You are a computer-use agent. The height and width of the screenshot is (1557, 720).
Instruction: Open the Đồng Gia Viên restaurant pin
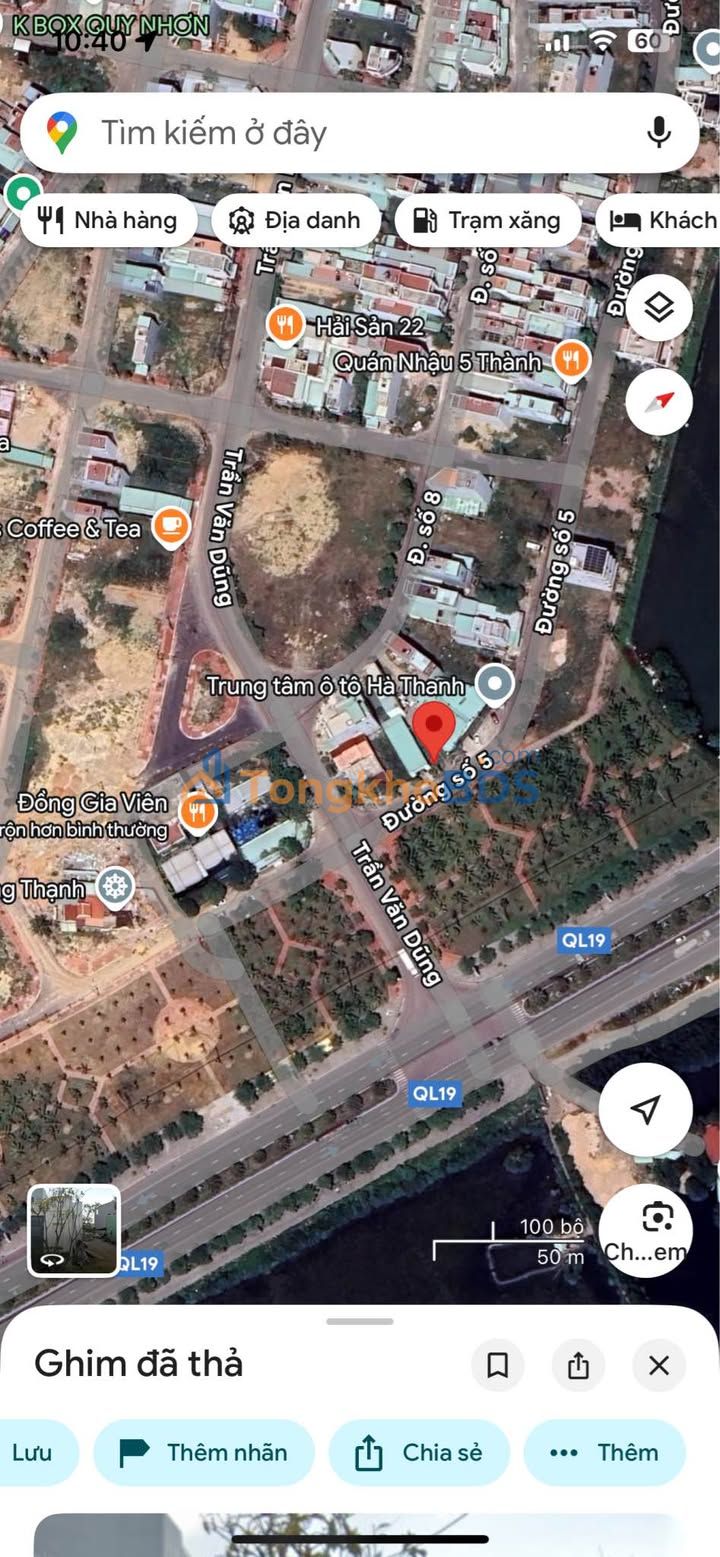(197, 812)
